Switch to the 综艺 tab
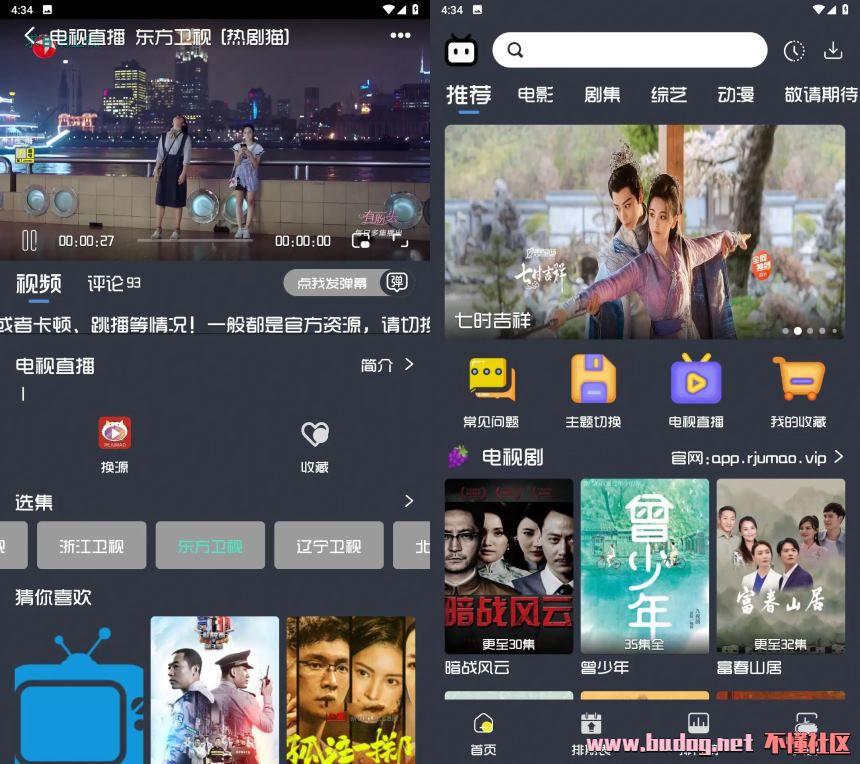Image resolution: width=860 pixels, height=764 pixels. click(x=668, y=95)
